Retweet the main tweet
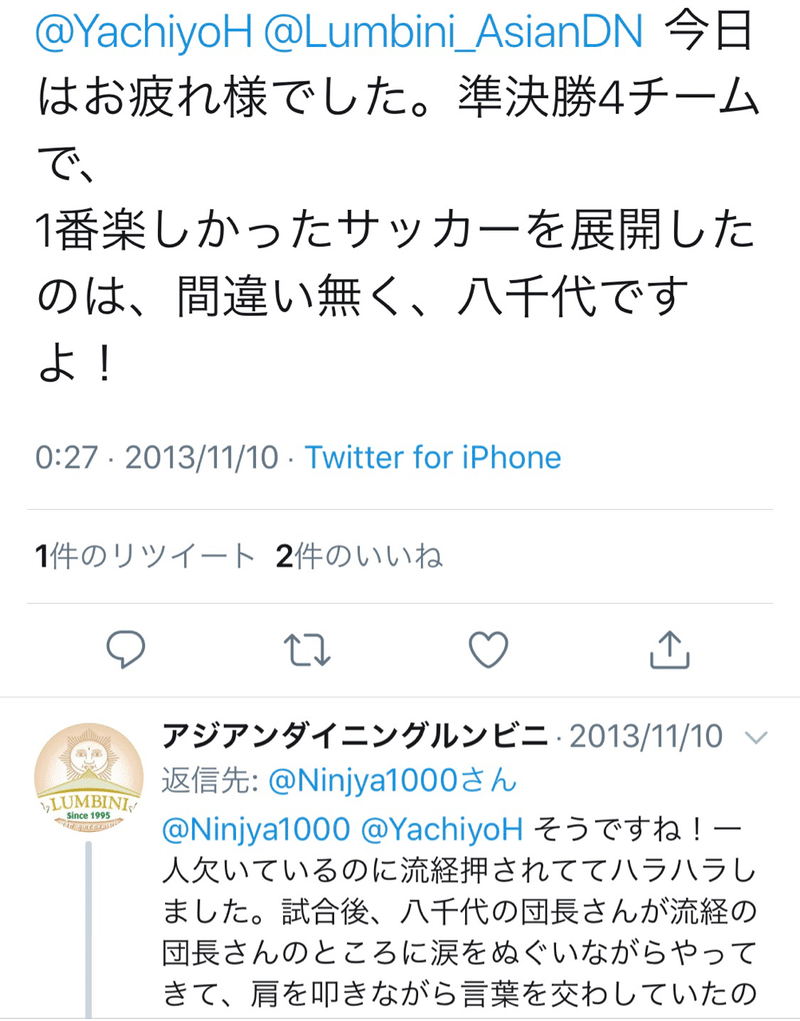Screen dimensions: 800x1021 [x=307, y=650]
